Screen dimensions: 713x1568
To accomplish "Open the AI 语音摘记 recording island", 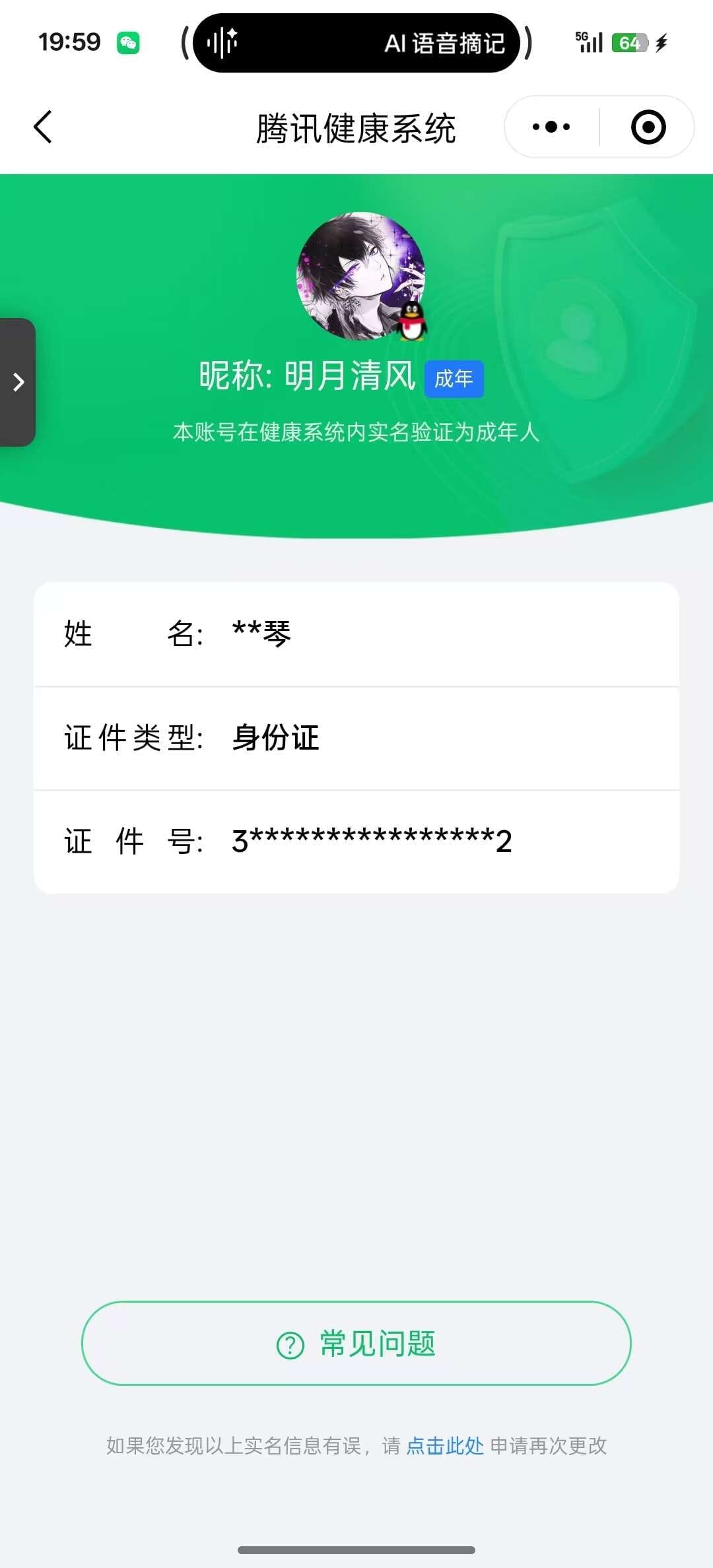I will tap(356, 43).
